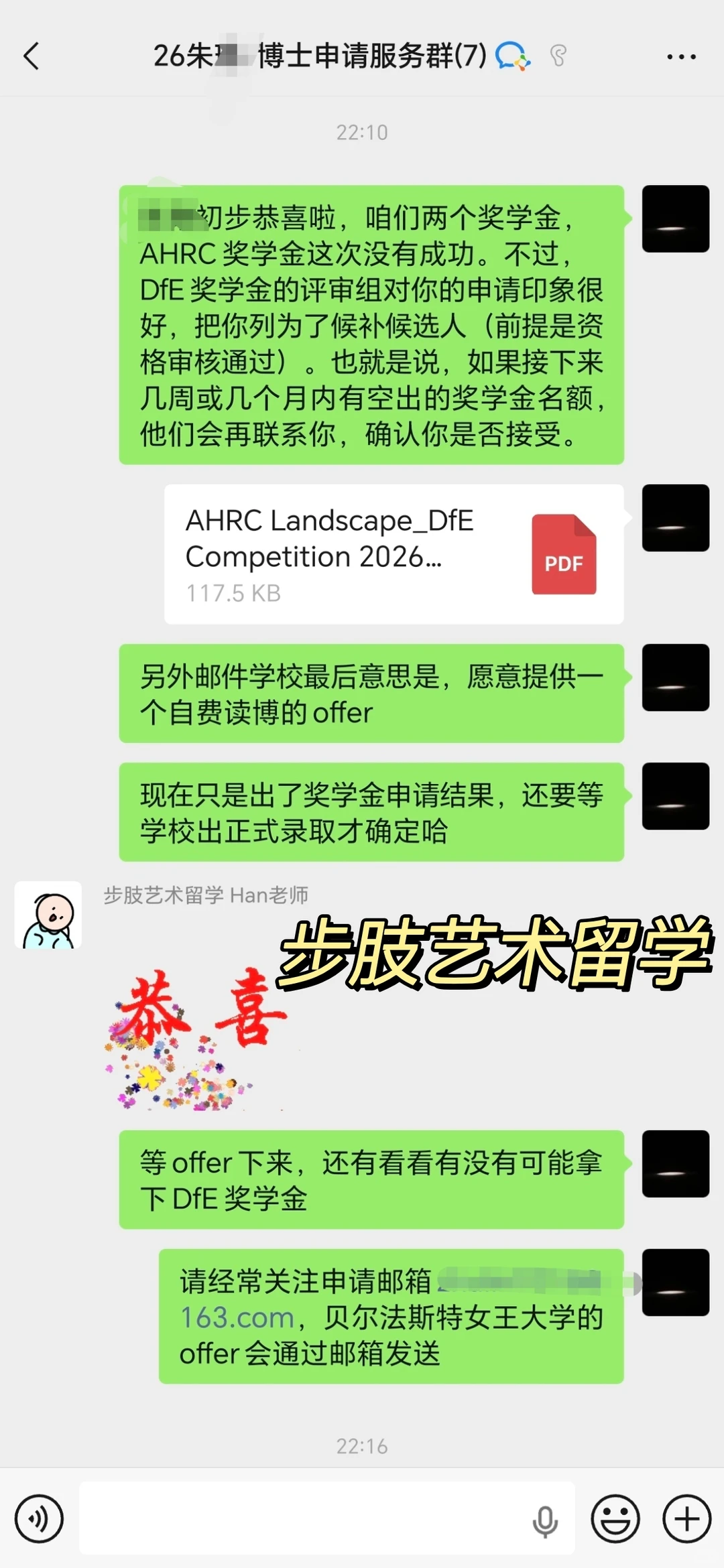724x1568 pixels.
Task: Tap the microphone icon in the input box
Action: coord(544,1520)
